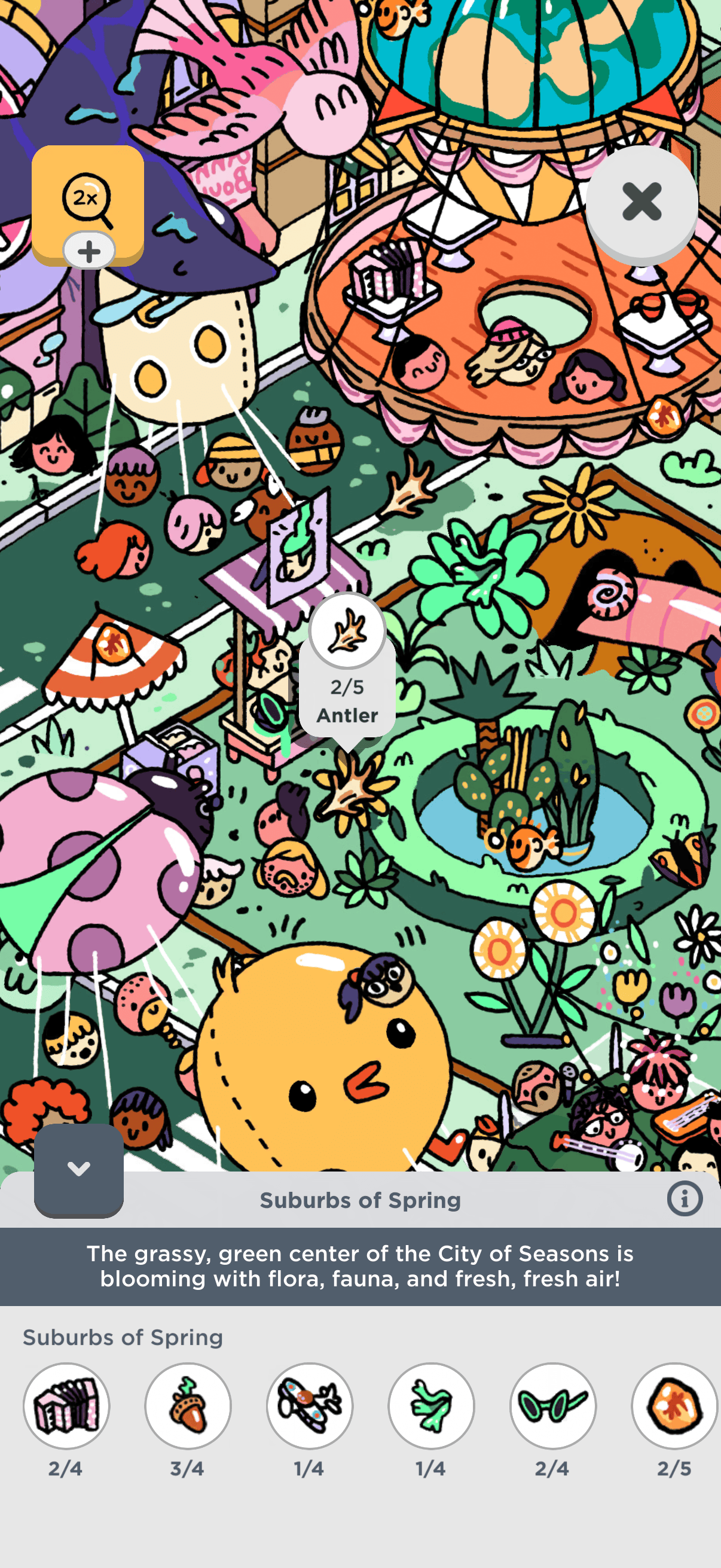Select the accordion item showing 2/4

coord(66,1405)
